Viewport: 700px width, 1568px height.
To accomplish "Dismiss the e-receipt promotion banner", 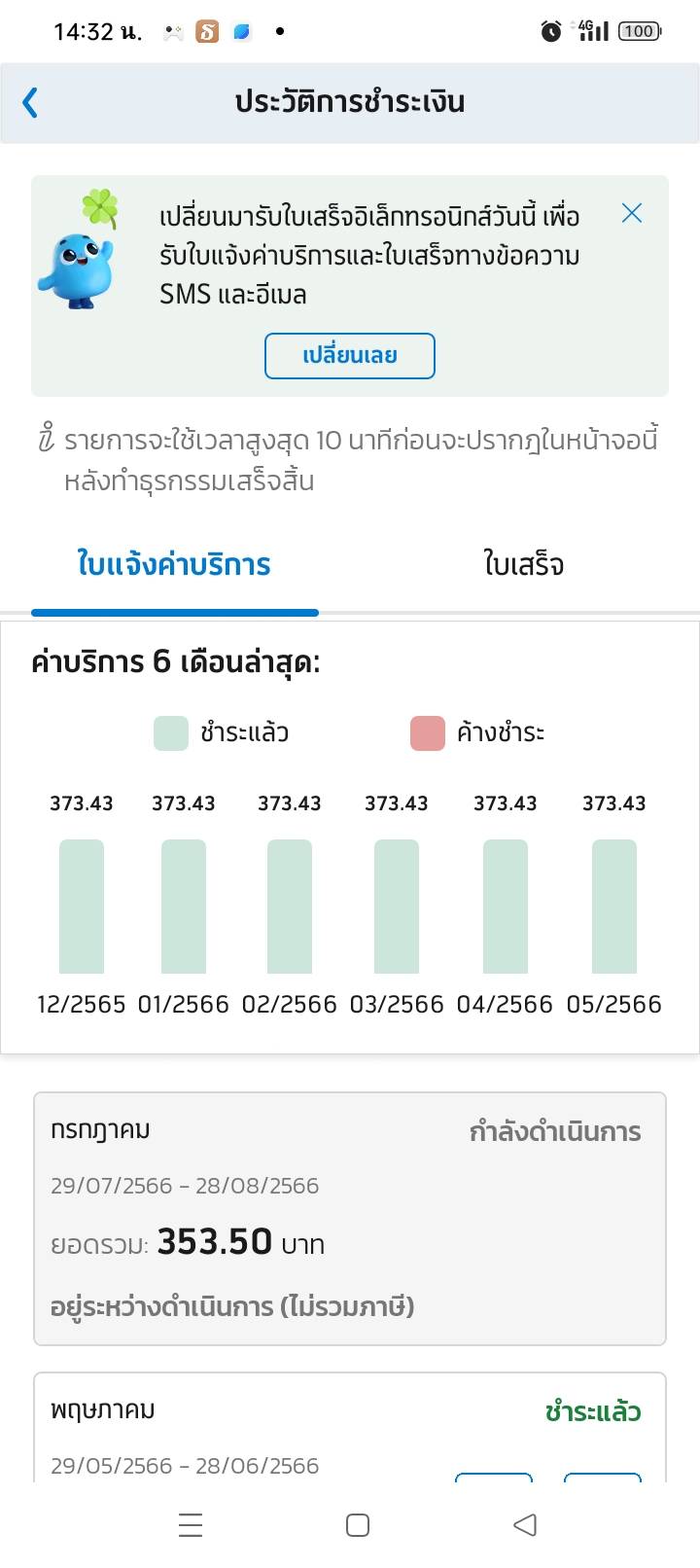I will coord(632,213).
